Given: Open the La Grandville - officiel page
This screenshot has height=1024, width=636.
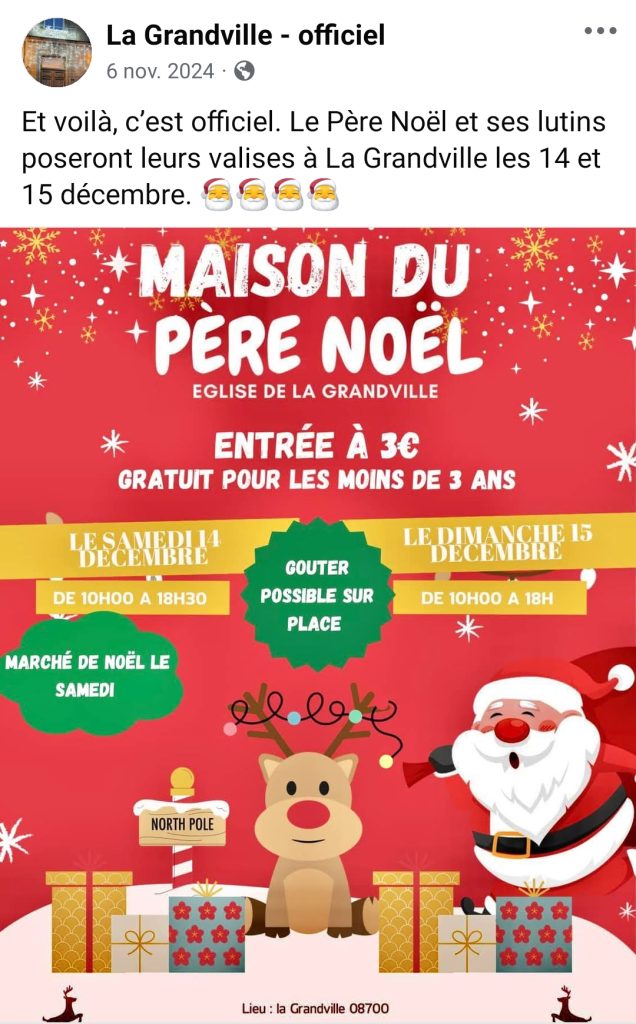Looking at the screenshot, I should tap(245, 35).
